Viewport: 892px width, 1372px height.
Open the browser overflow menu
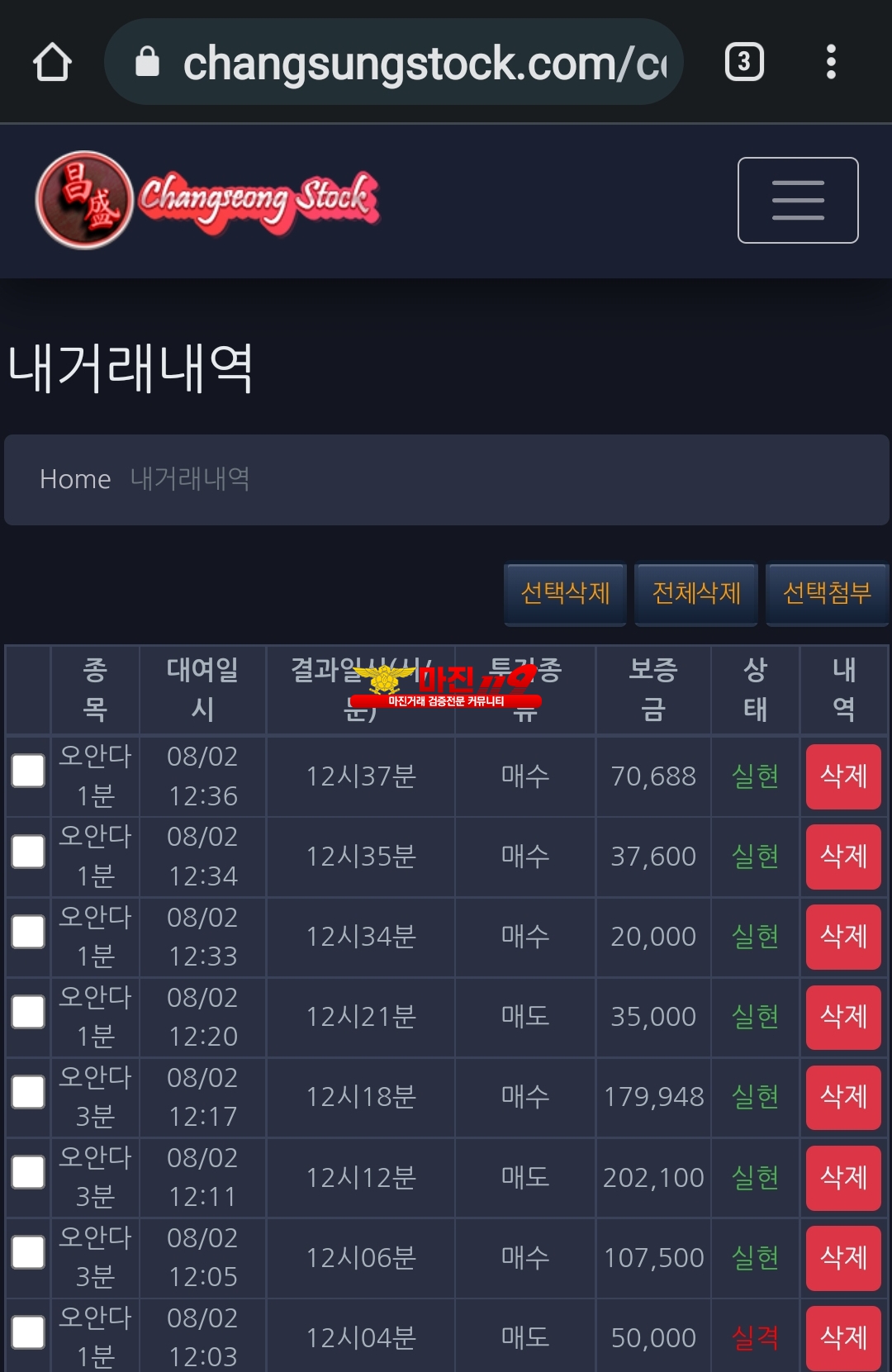pyautogui.click(x=831, y=62)
